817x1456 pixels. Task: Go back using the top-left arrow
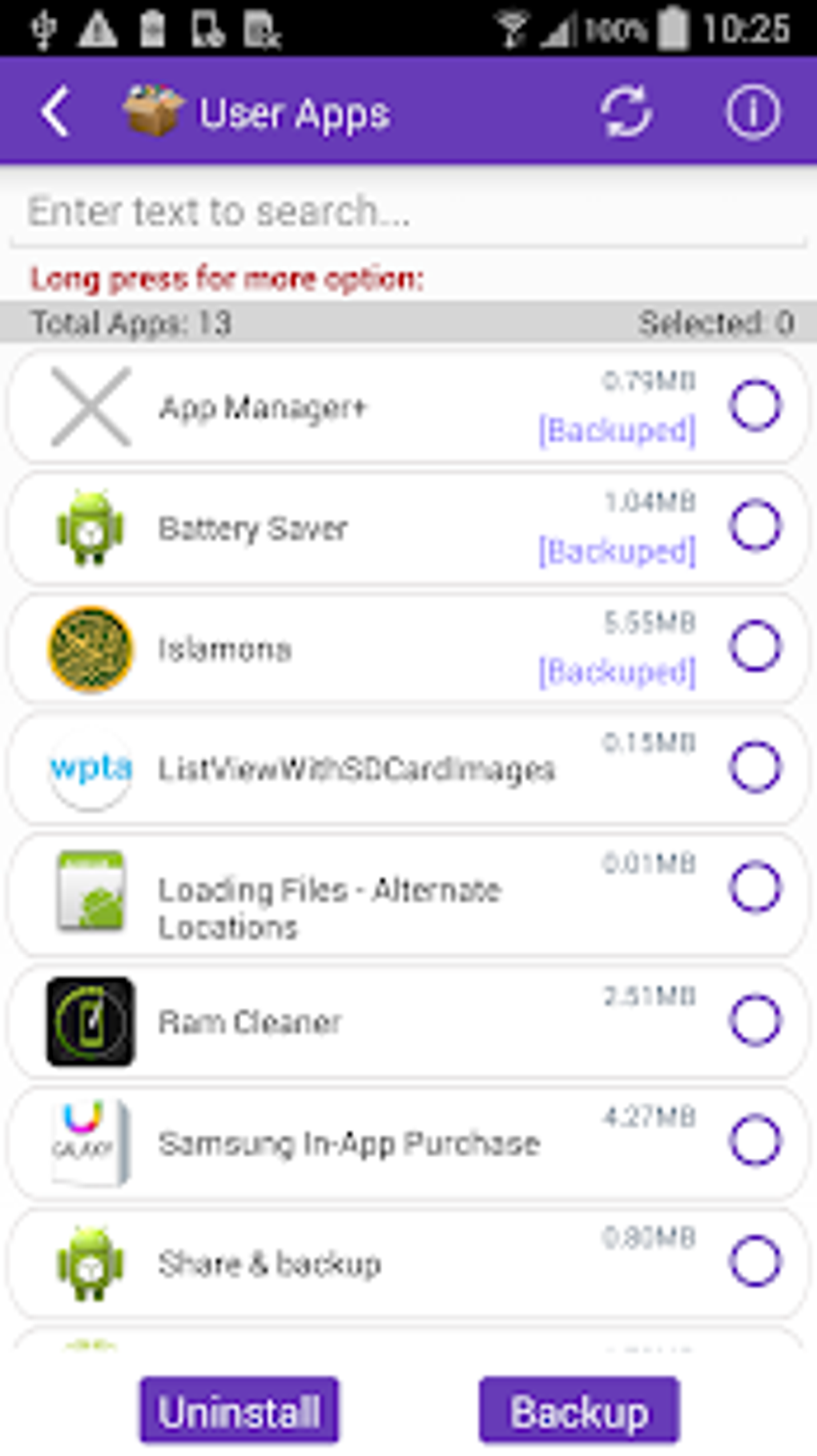[x=56, y=112]
